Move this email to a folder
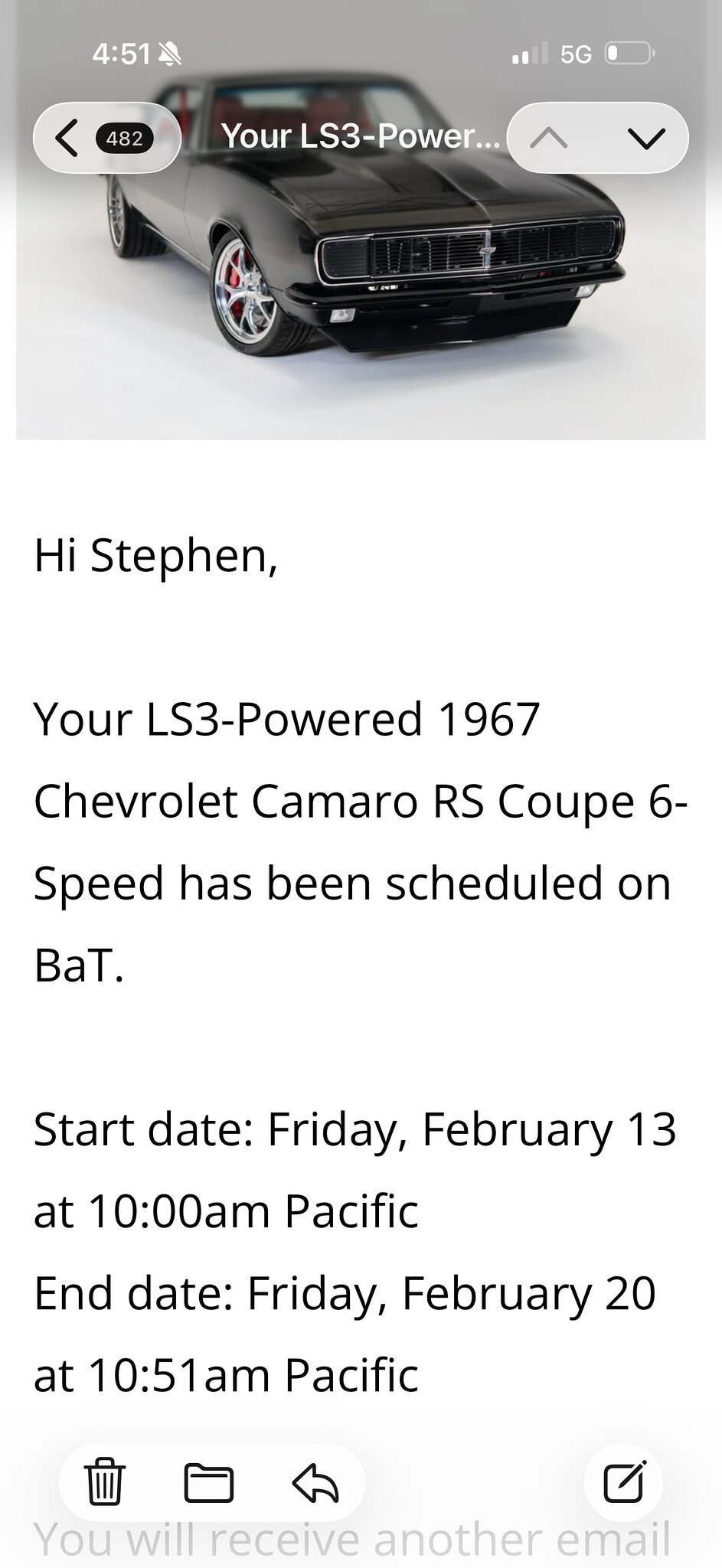This screenshot has height=1568, width=722. tap(209, 1482)
